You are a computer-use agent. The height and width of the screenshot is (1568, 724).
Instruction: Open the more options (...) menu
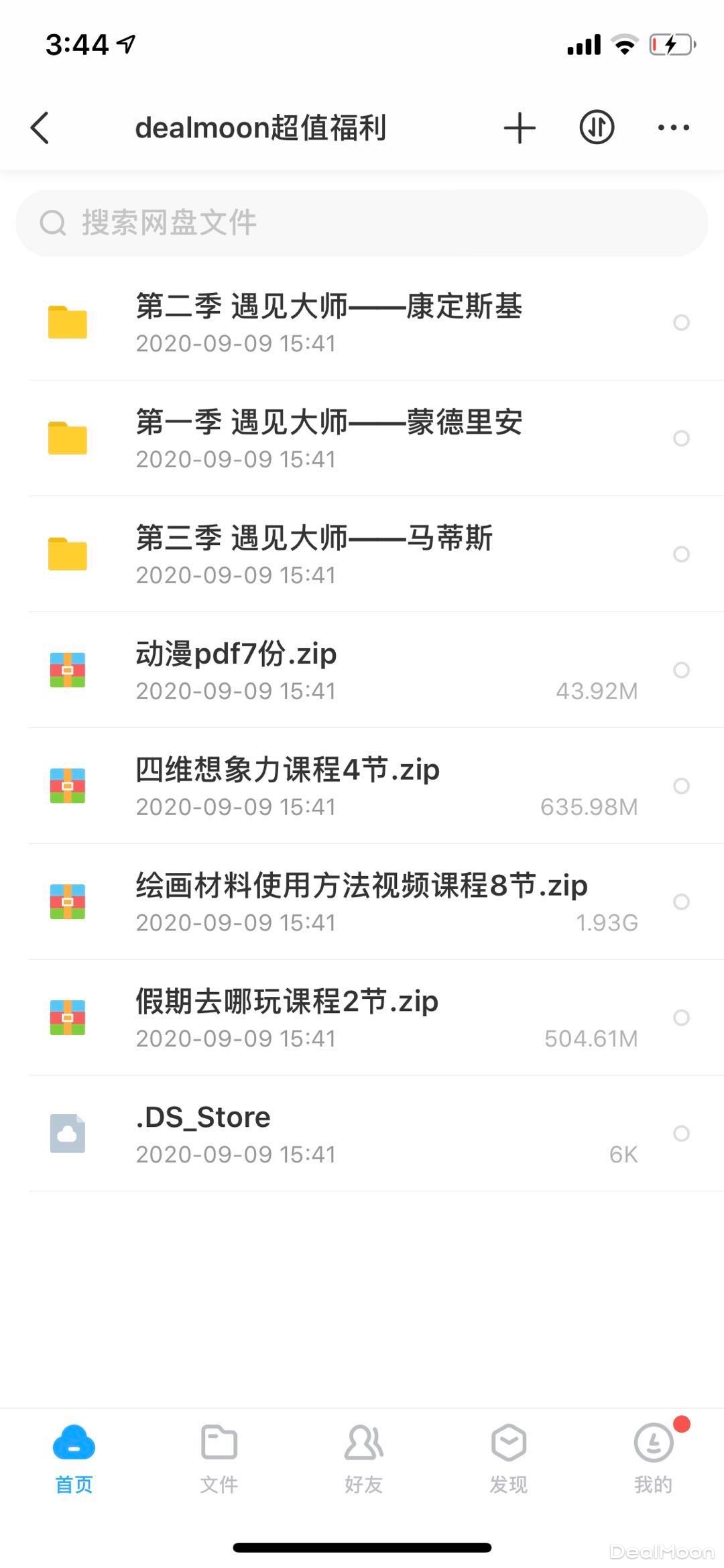(673, 127)
